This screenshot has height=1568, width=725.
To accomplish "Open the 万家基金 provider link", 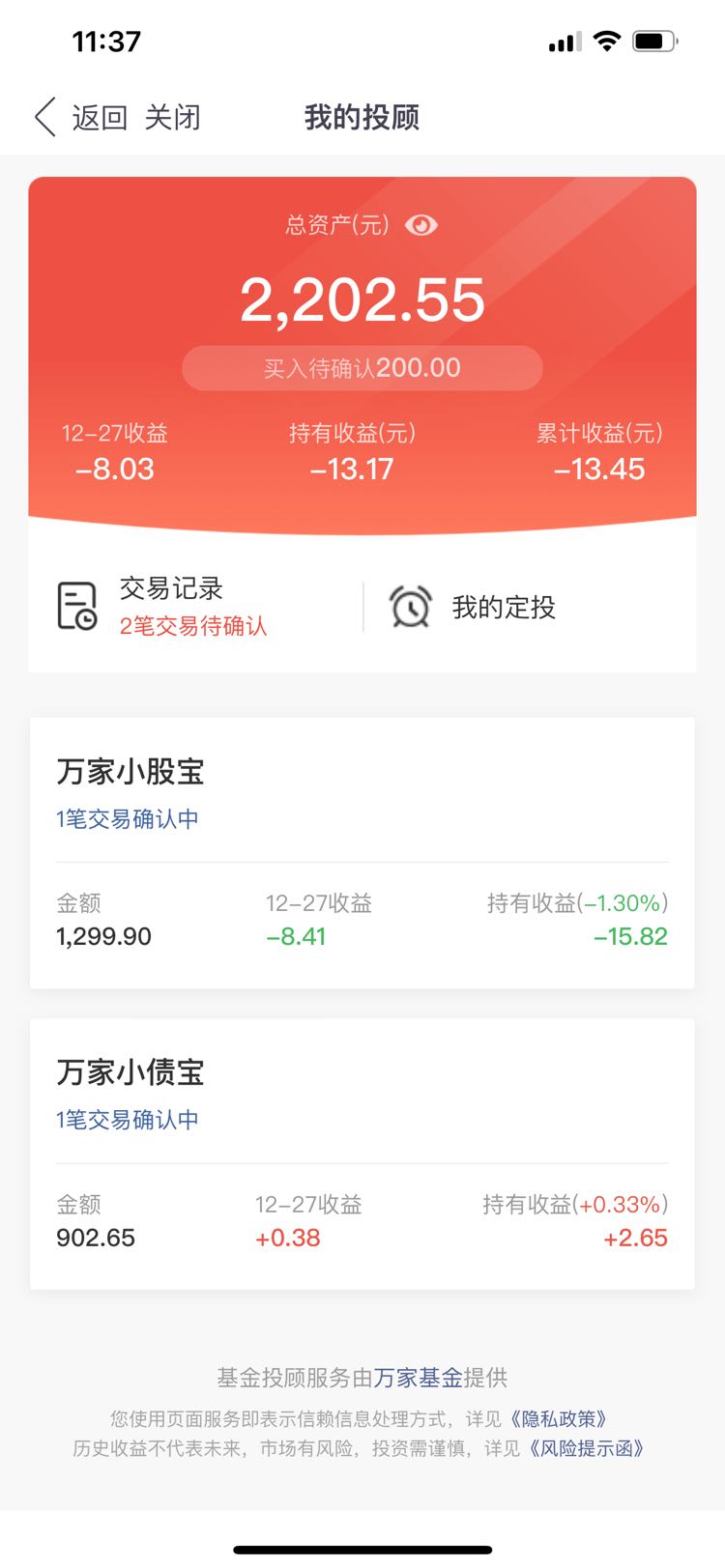I will click(418, 1378).
